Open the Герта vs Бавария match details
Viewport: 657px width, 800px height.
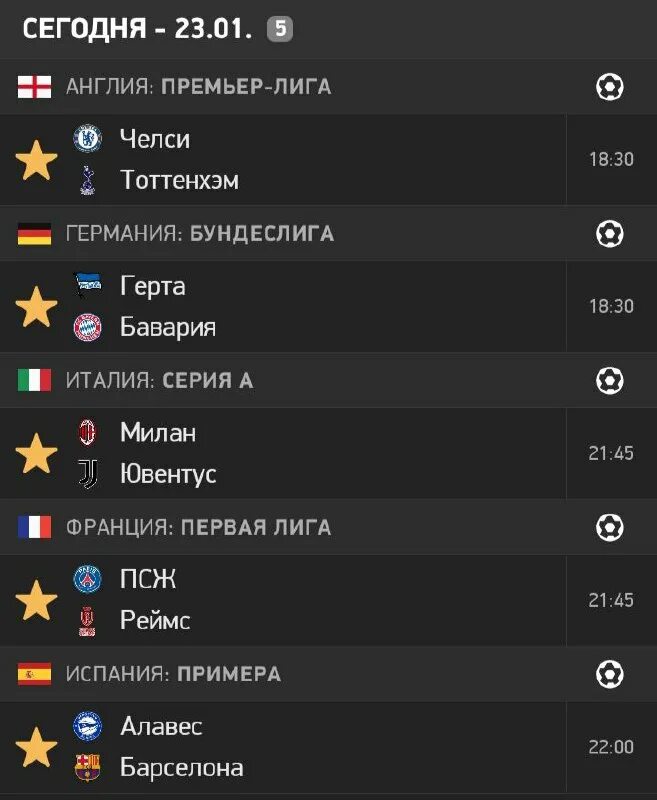click(300, 307)
